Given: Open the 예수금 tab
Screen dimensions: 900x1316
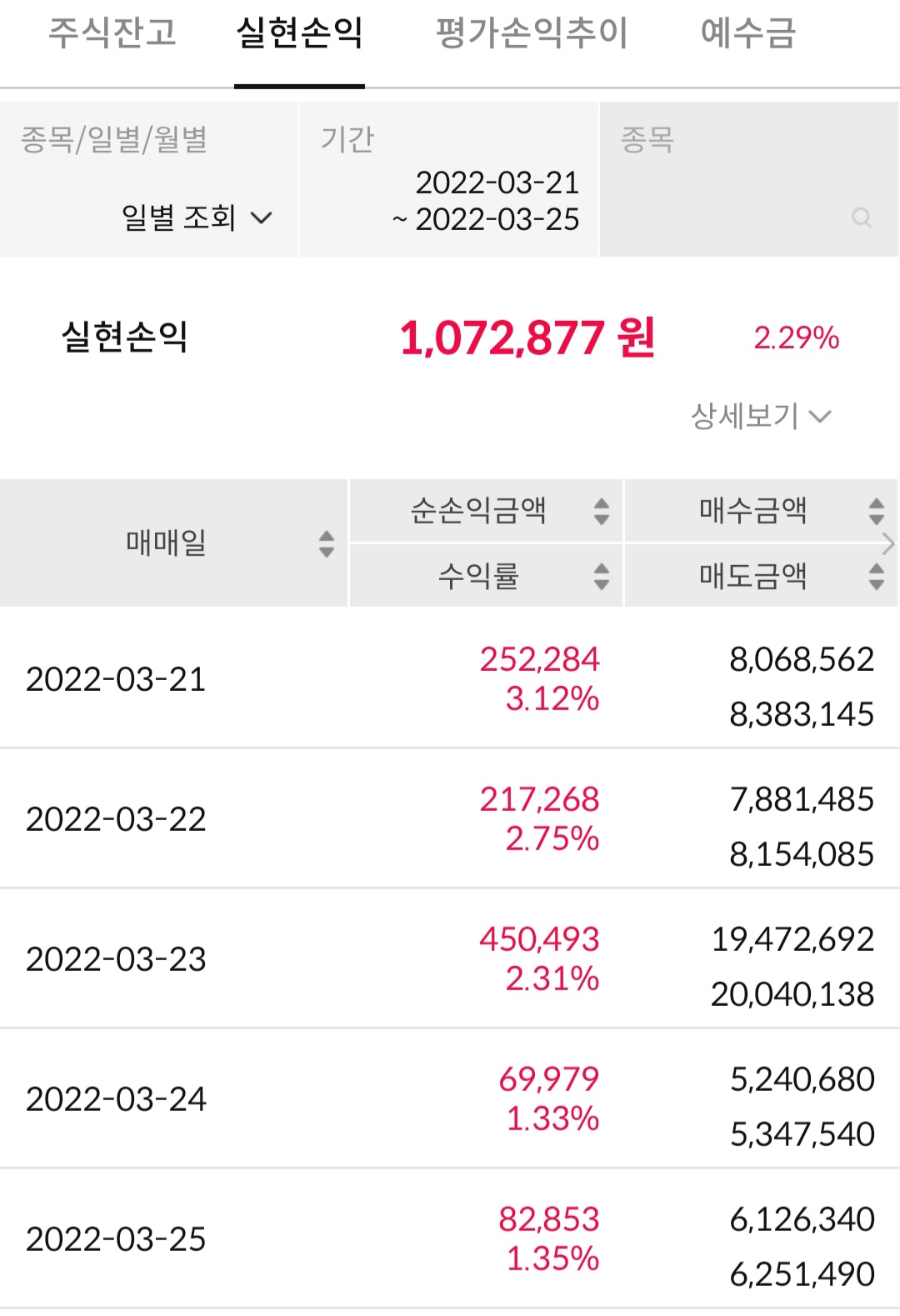Looking at the screenshot, I should (748, 33).
